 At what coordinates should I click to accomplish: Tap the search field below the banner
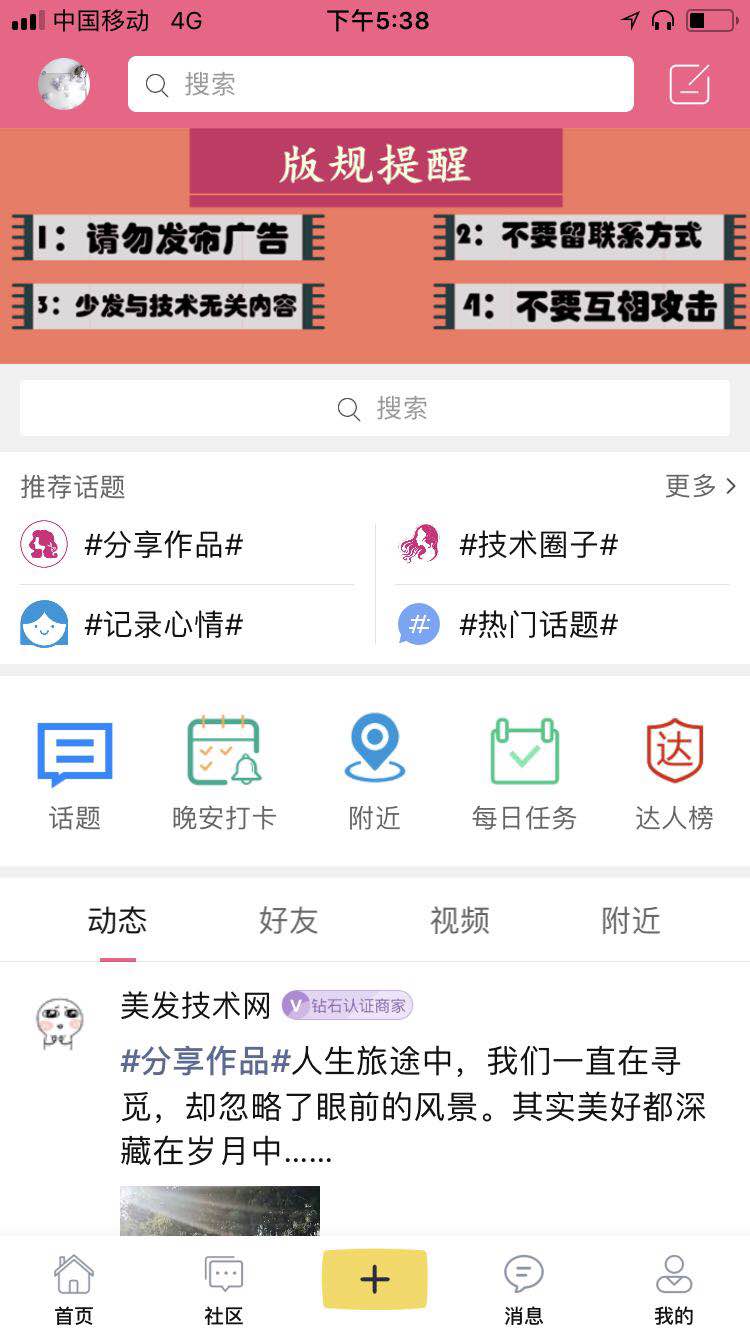point(375,408)
